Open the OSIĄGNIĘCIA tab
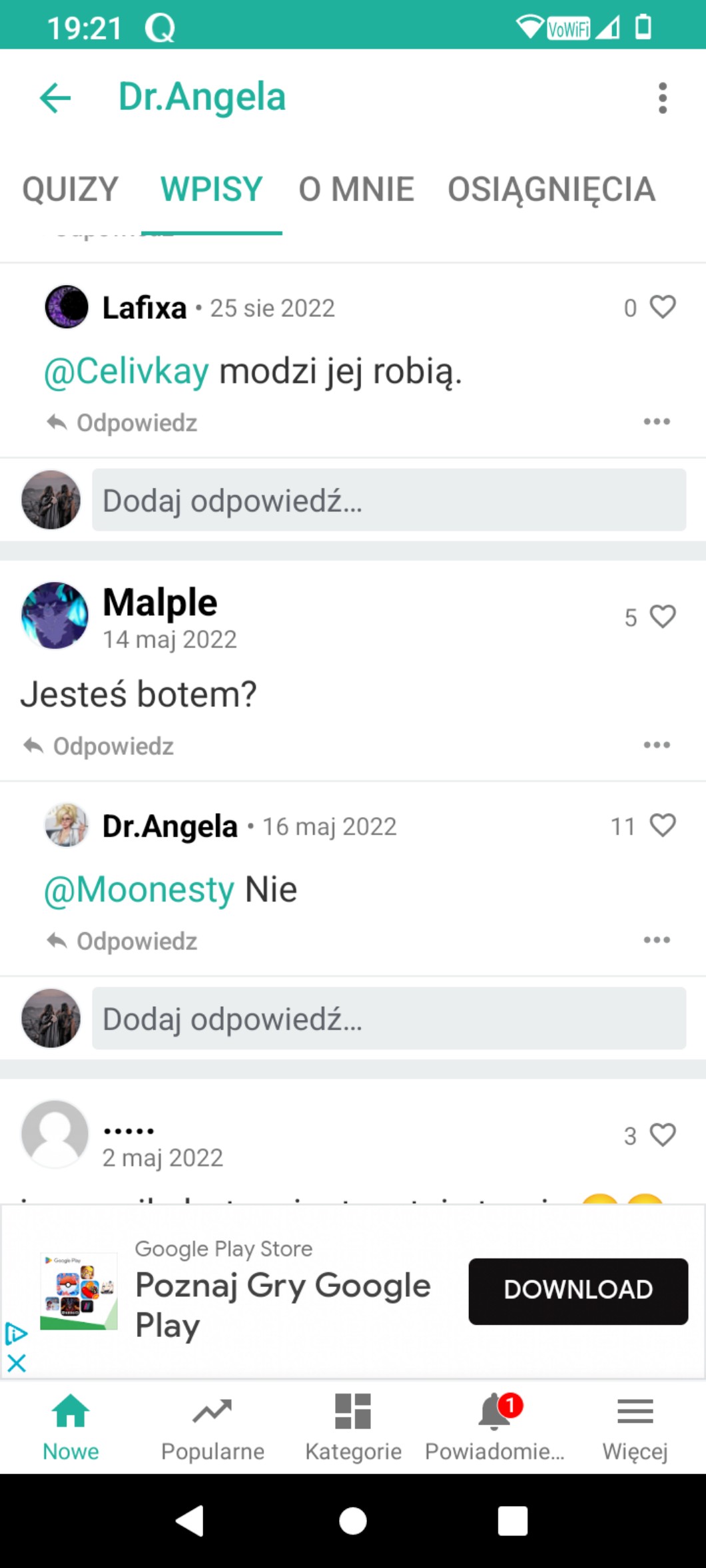Image resolution: width=706 pixels, height=1568 pixels. point(551,189)
